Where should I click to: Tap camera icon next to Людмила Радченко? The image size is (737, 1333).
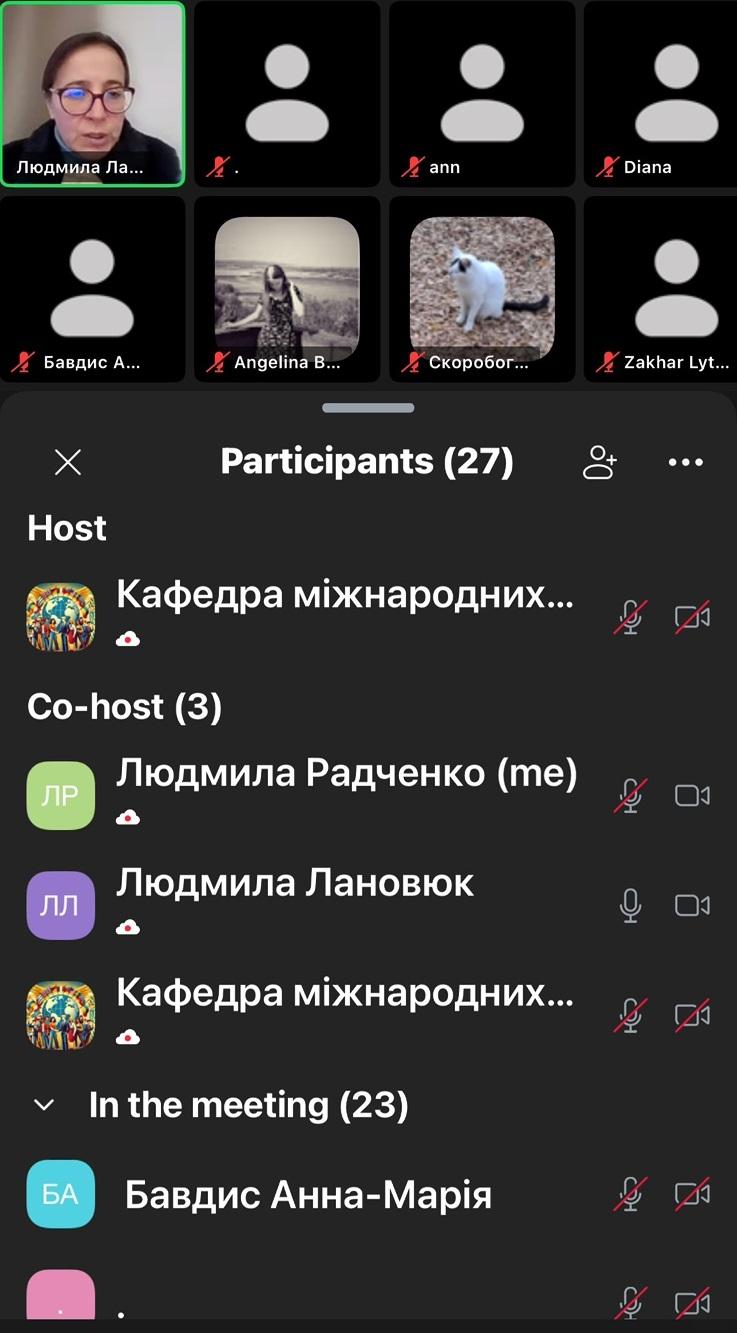[x=692, y=795]
